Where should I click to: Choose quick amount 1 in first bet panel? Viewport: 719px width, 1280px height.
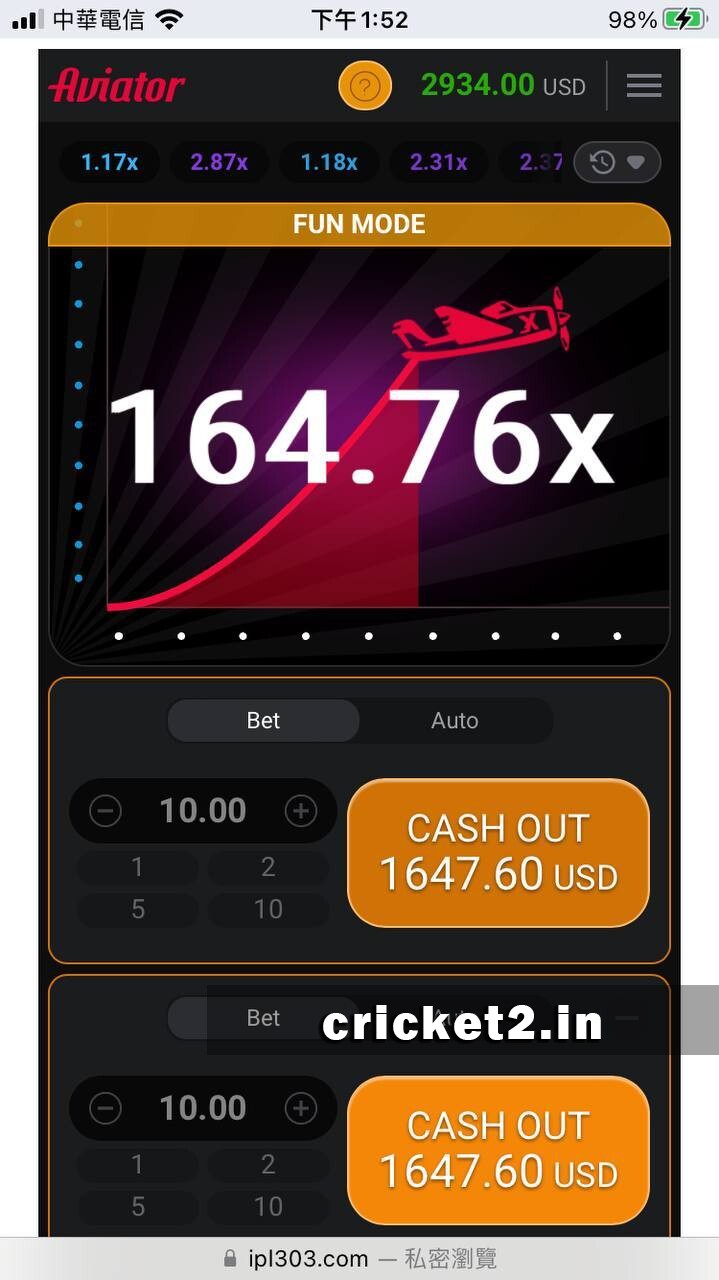tap(138, 867)
